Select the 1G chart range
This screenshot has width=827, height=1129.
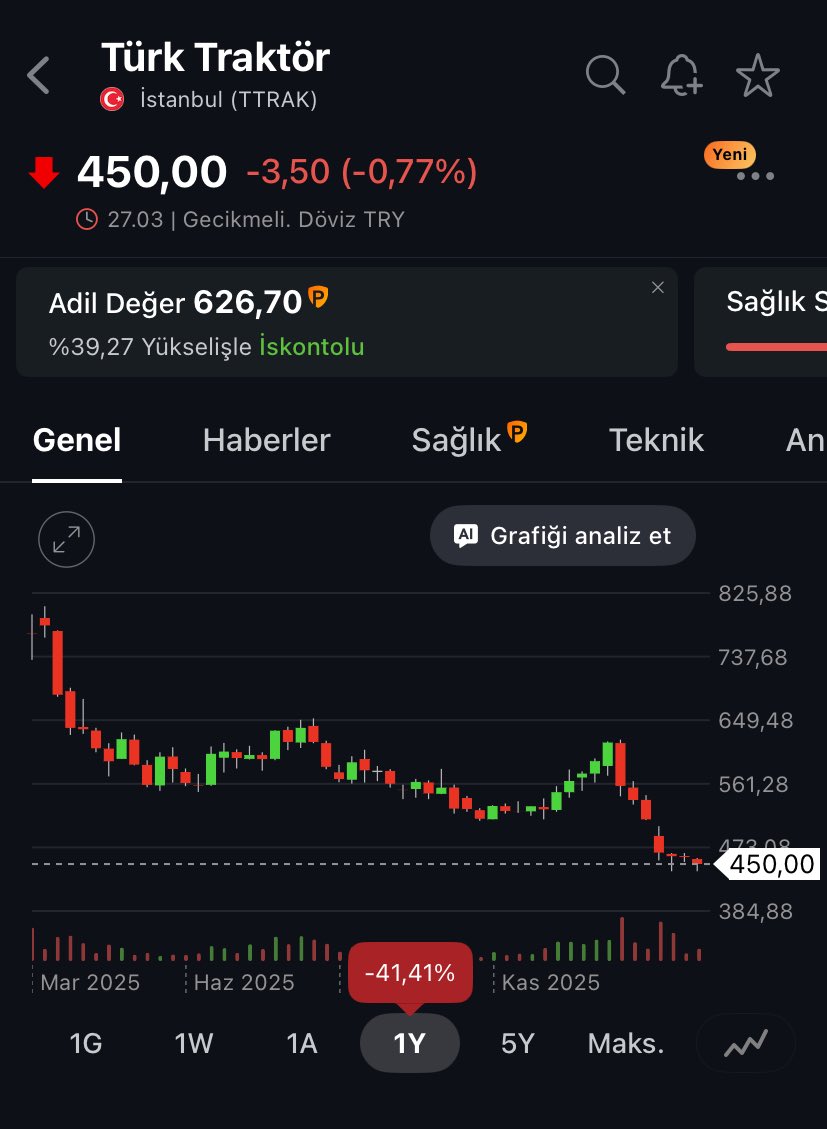[86, 1044]
